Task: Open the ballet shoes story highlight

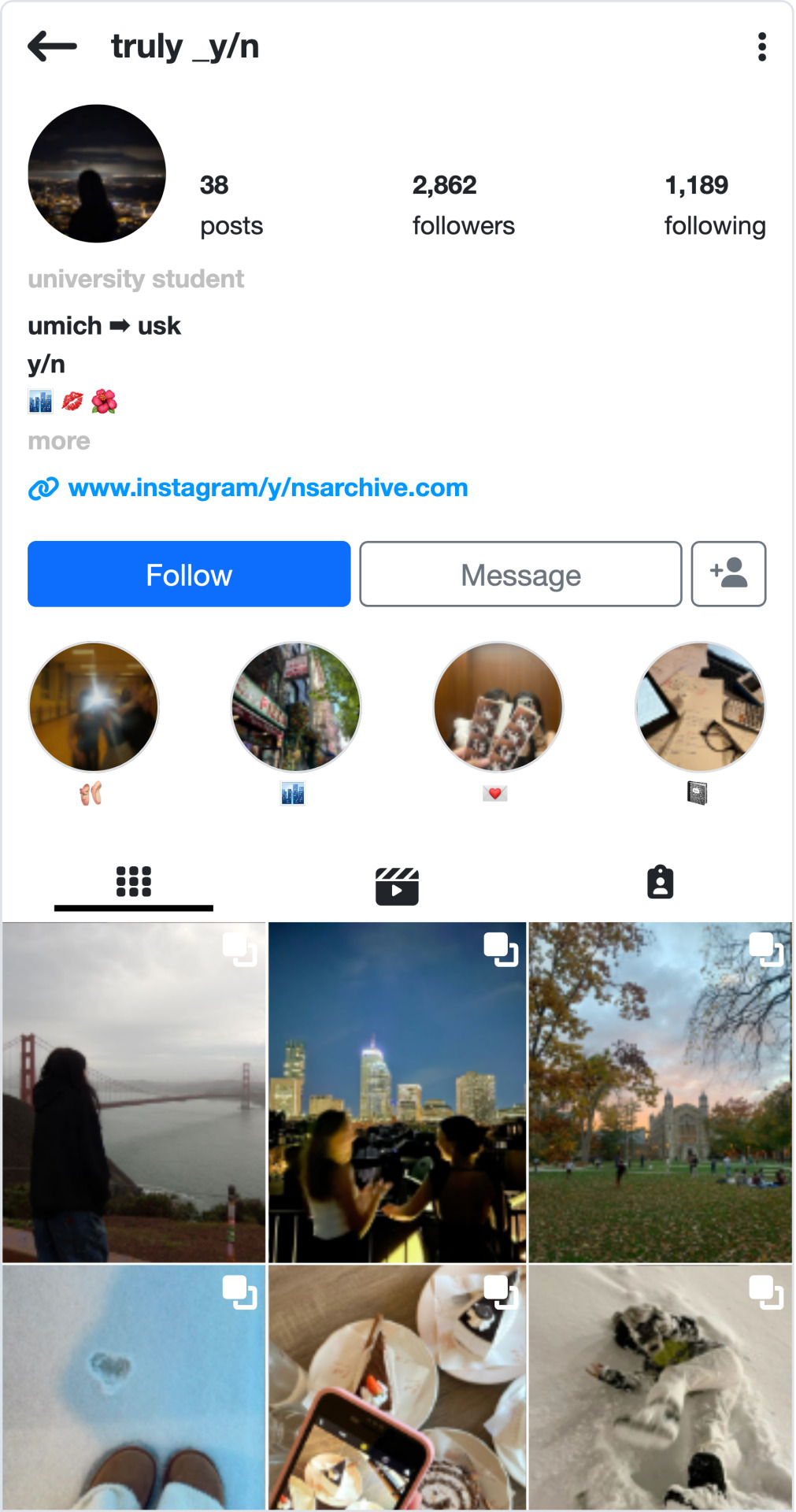Action: click(94, 706)
